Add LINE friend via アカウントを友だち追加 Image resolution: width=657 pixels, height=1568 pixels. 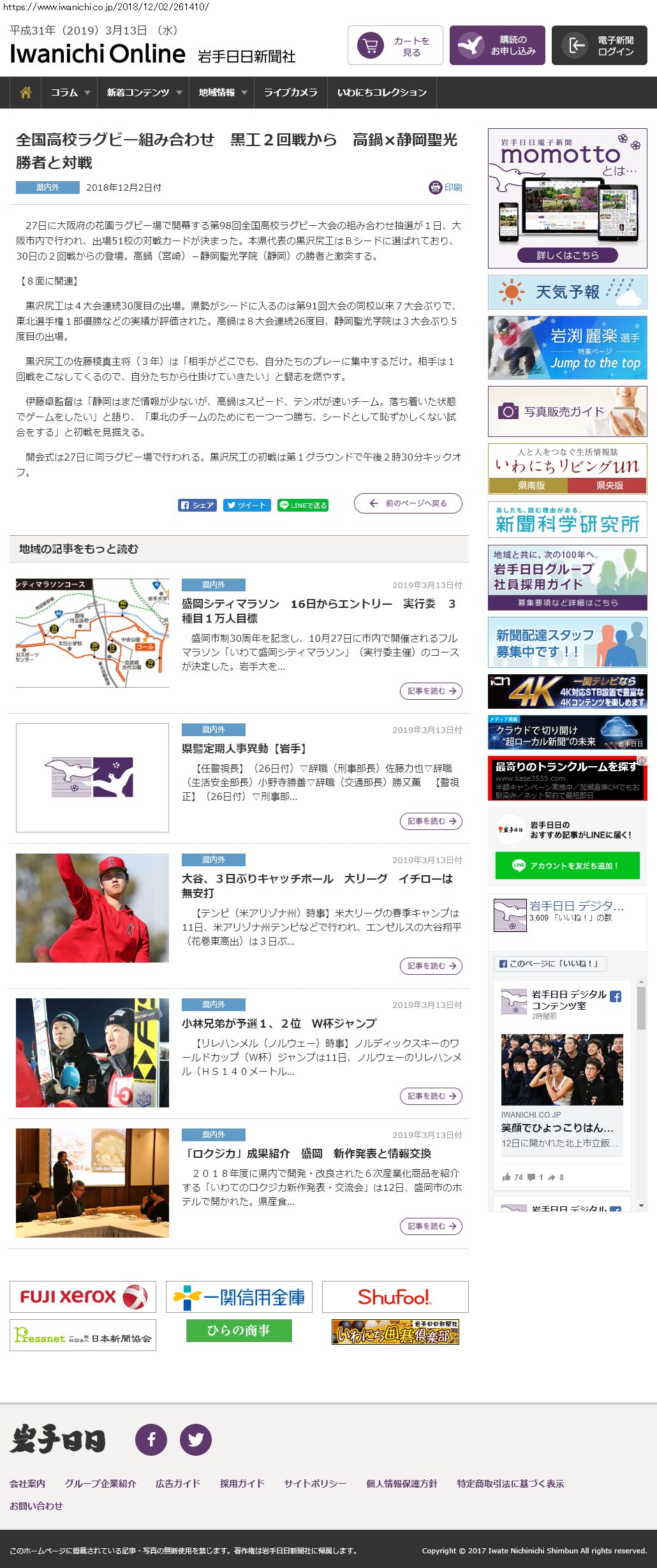tap(567, 866)
